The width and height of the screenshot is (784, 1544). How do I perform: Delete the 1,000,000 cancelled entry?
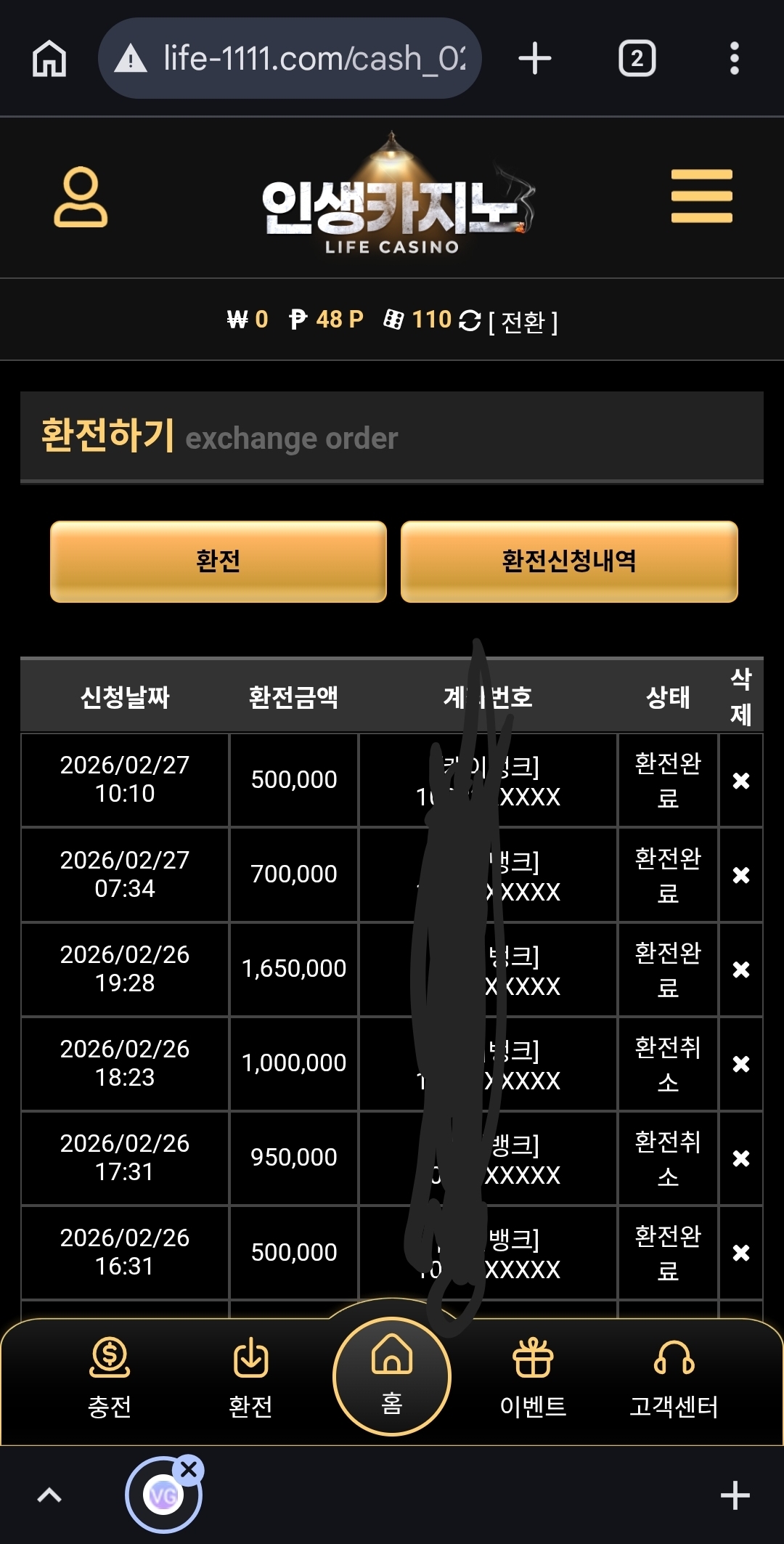pyautogui.click(x=740, y=1064)
